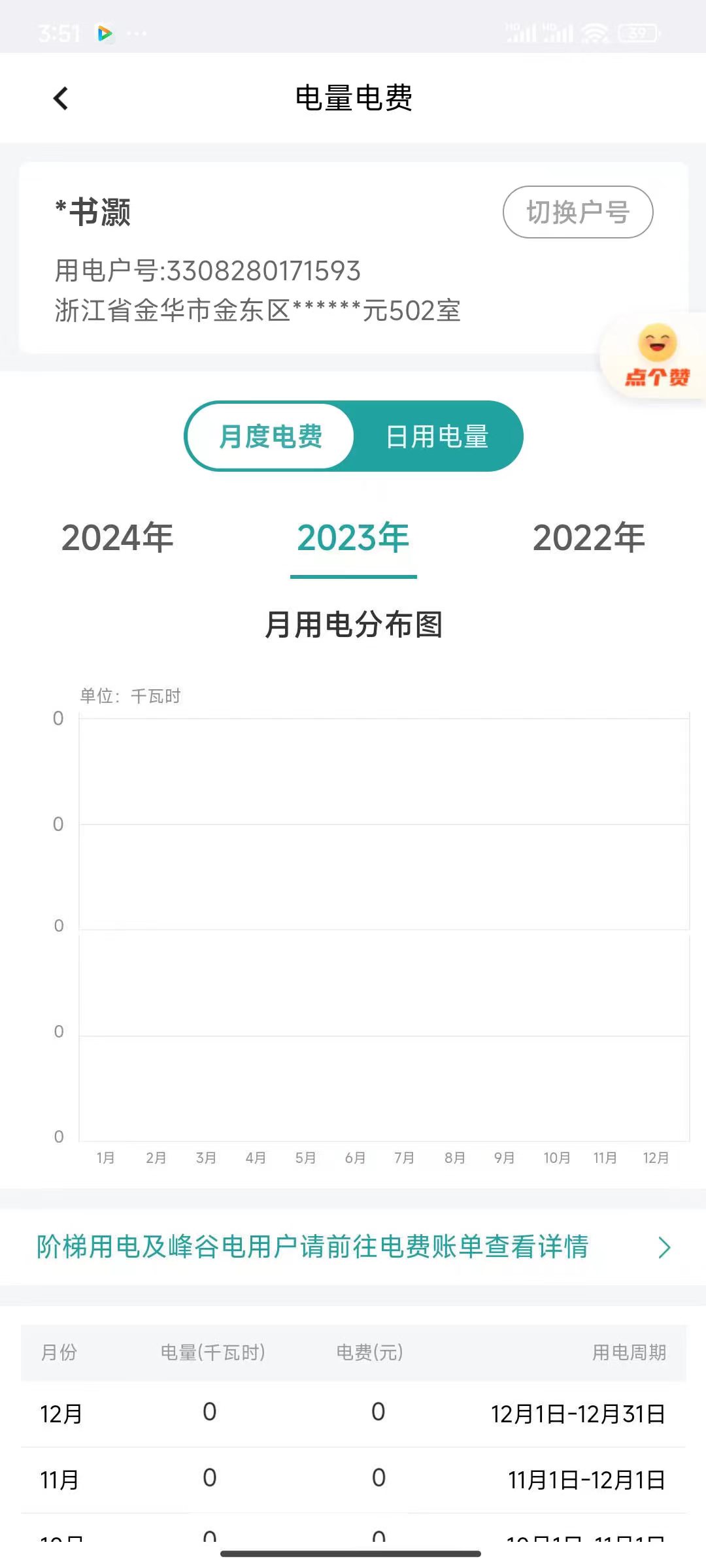Select the 2023年 tab
The width and height of the screenshot is (706, 1568).
click(353, 538)
